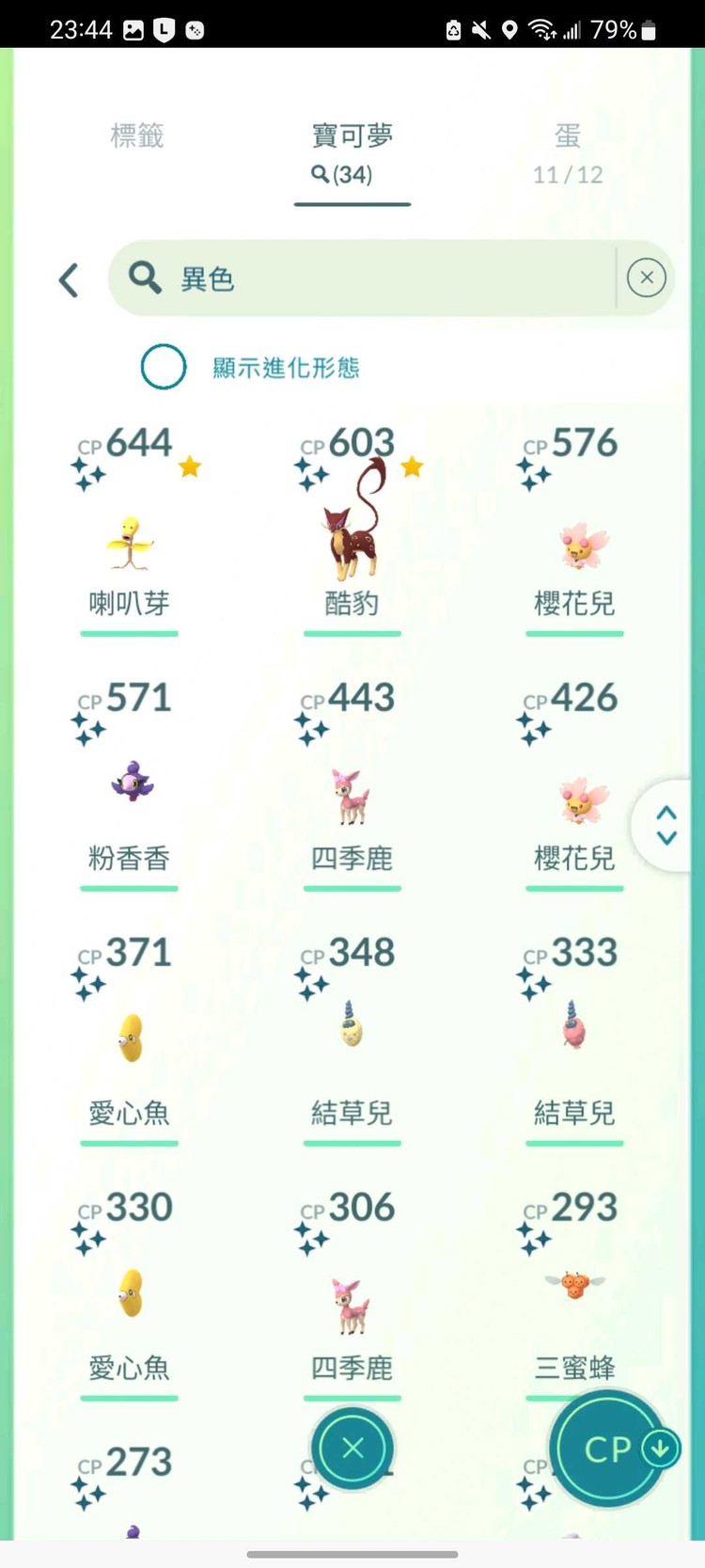
Task: Tap the 異色 search field
Action: point(376,278)
